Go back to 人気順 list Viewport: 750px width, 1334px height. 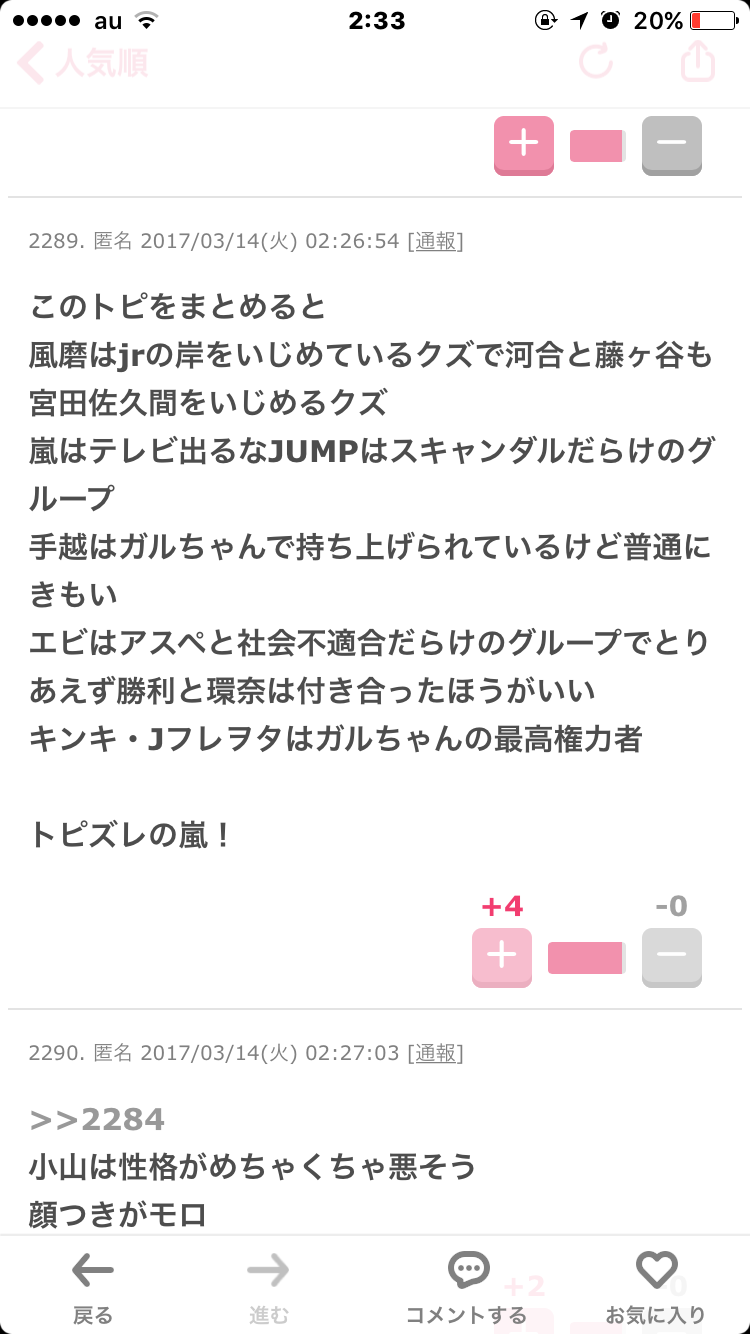pyautogui.click(x=84, y=63)
